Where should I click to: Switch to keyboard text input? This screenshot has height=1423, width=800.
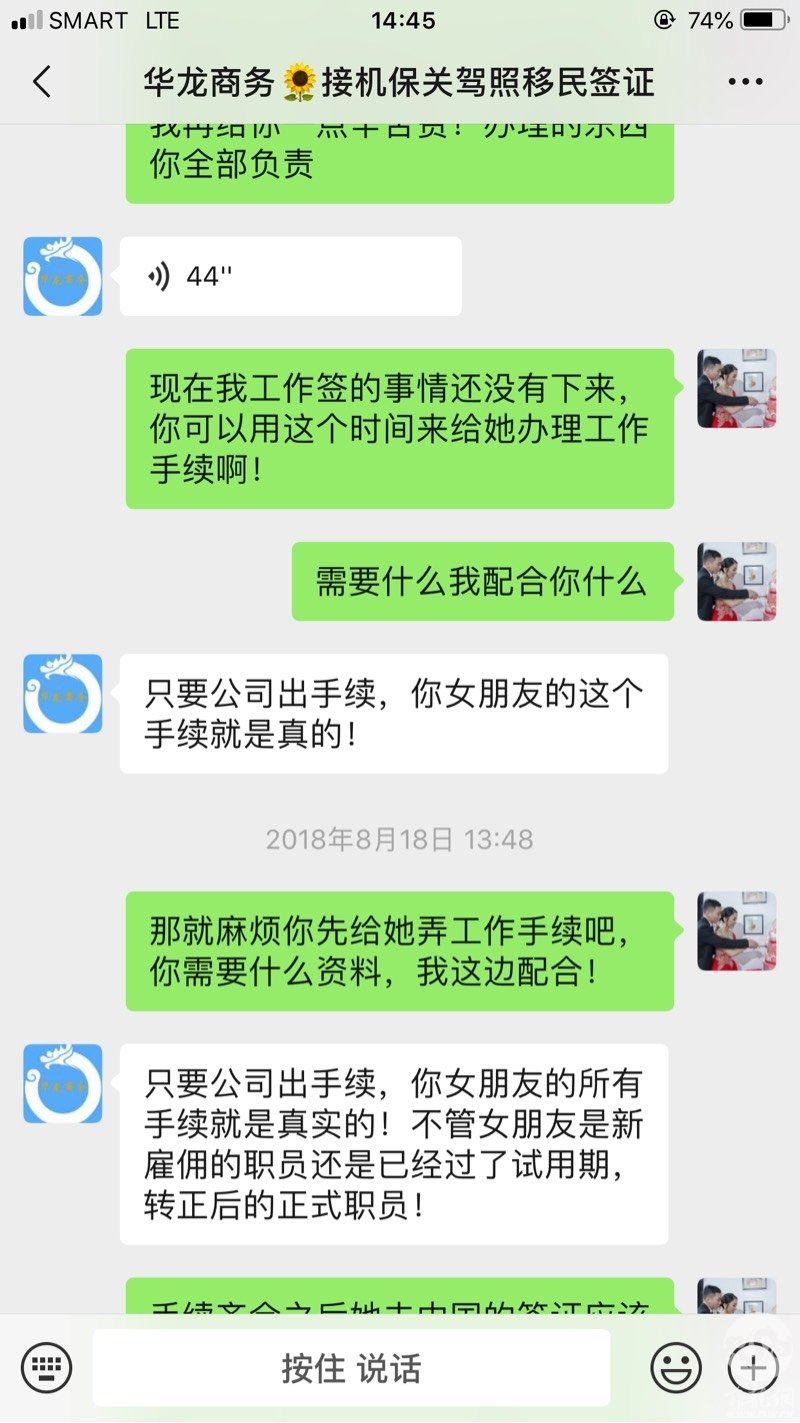pyautogui.click(x=46, y=1367)
